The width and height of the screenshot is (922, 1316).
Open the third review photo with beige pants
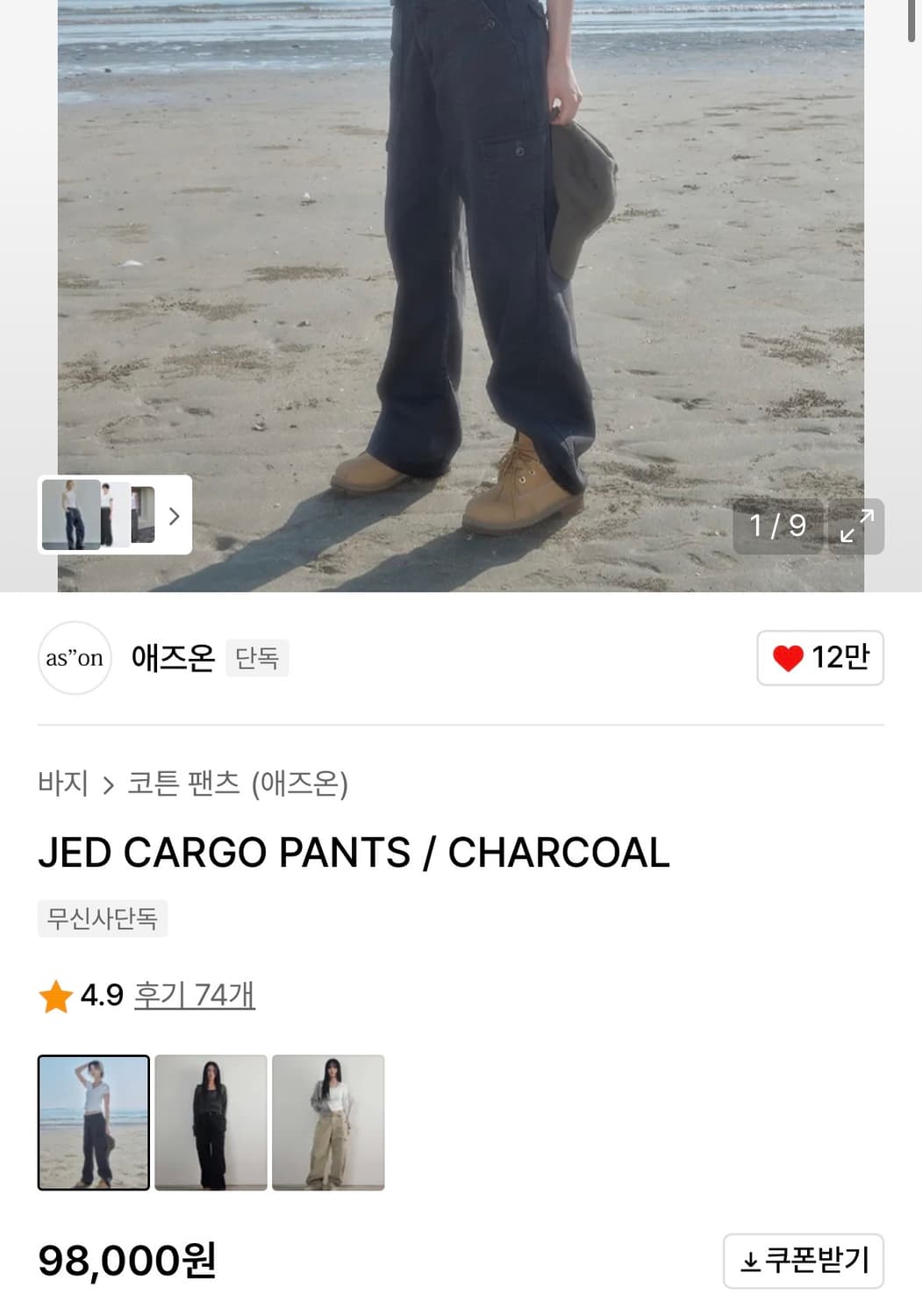328,1123
